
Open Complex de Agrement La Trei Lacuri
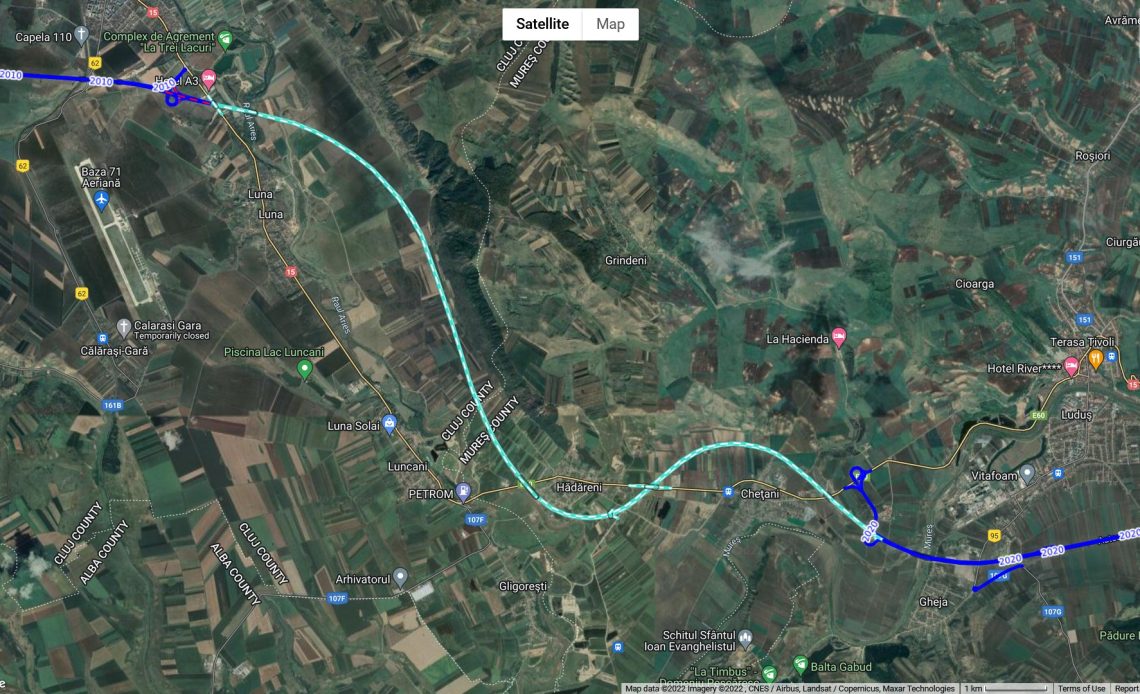click(x=226, y=40)
